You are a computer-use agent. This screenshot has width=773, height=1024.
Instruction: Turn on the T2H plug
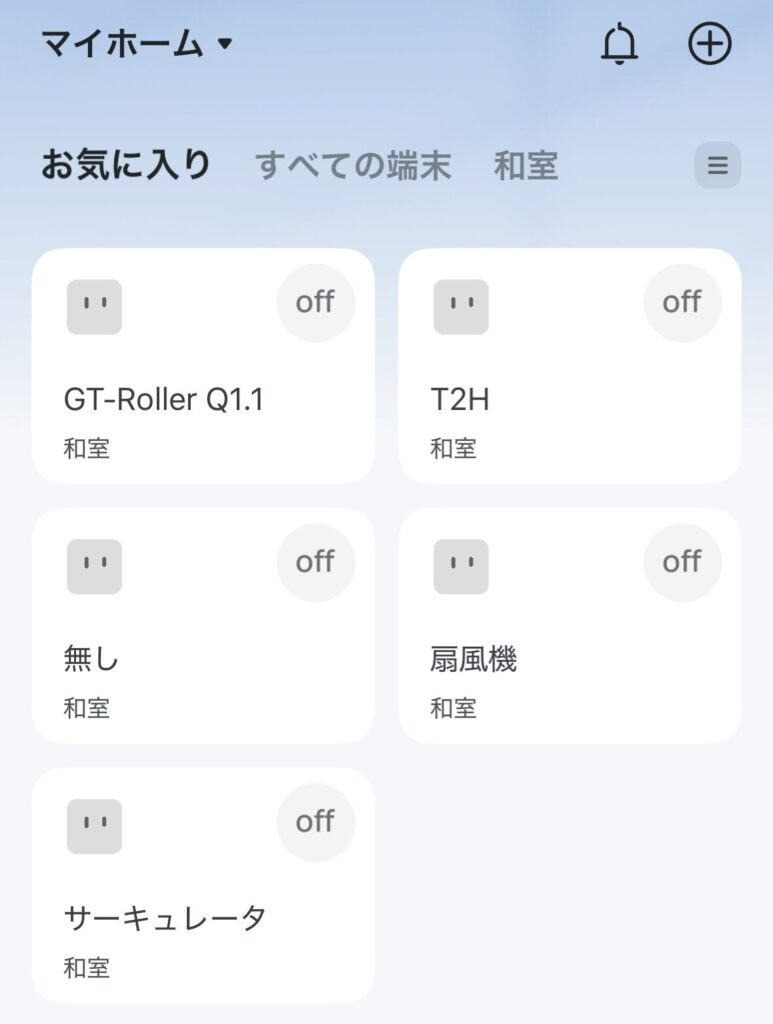point(682,302)
